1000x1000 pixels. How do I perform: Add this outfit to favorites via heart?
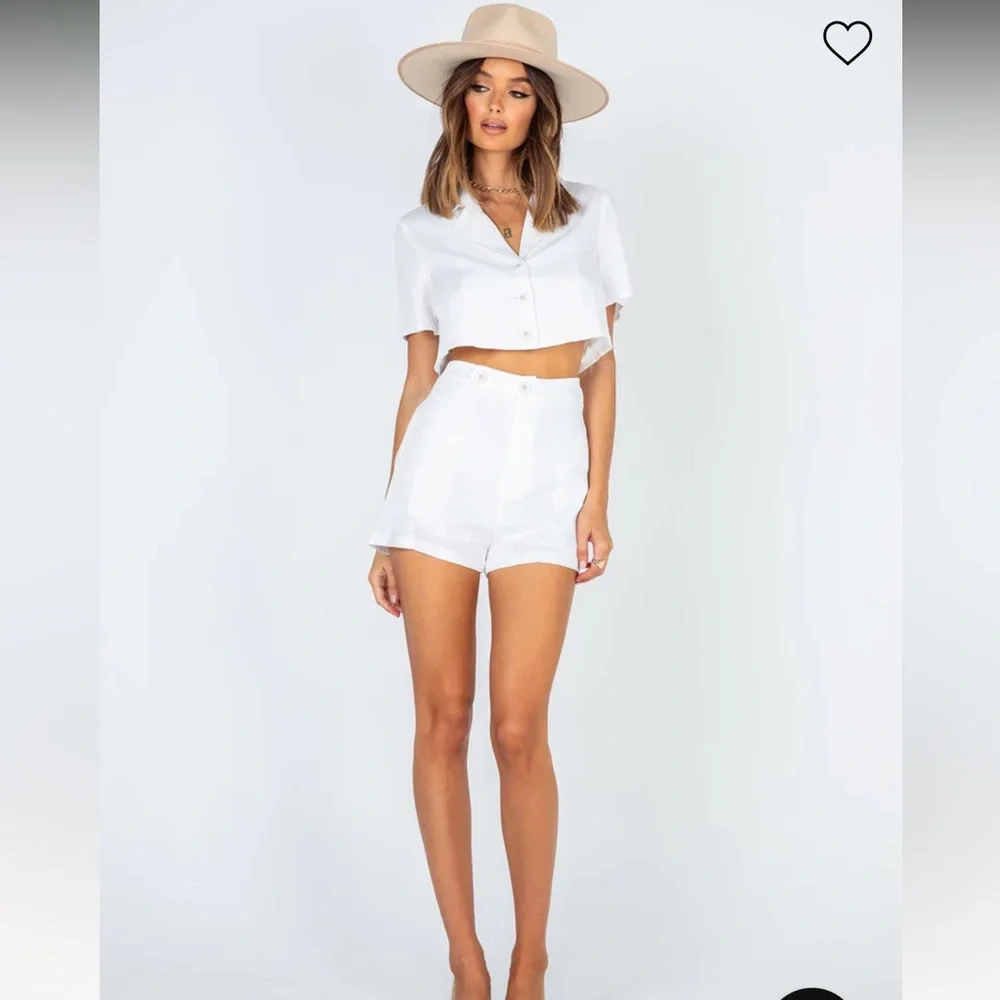847,42
